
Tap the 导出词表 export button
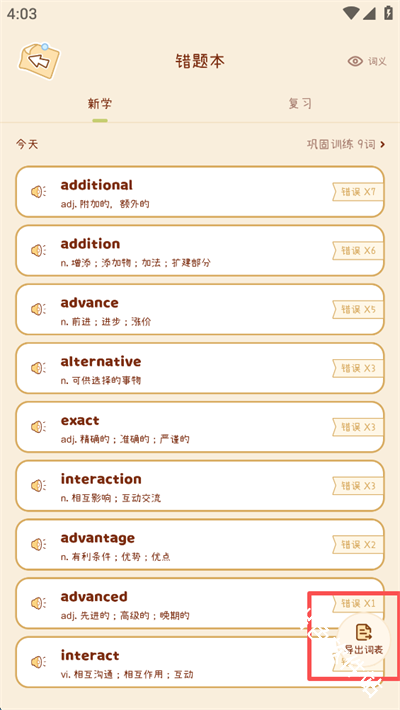pos(364,640)
